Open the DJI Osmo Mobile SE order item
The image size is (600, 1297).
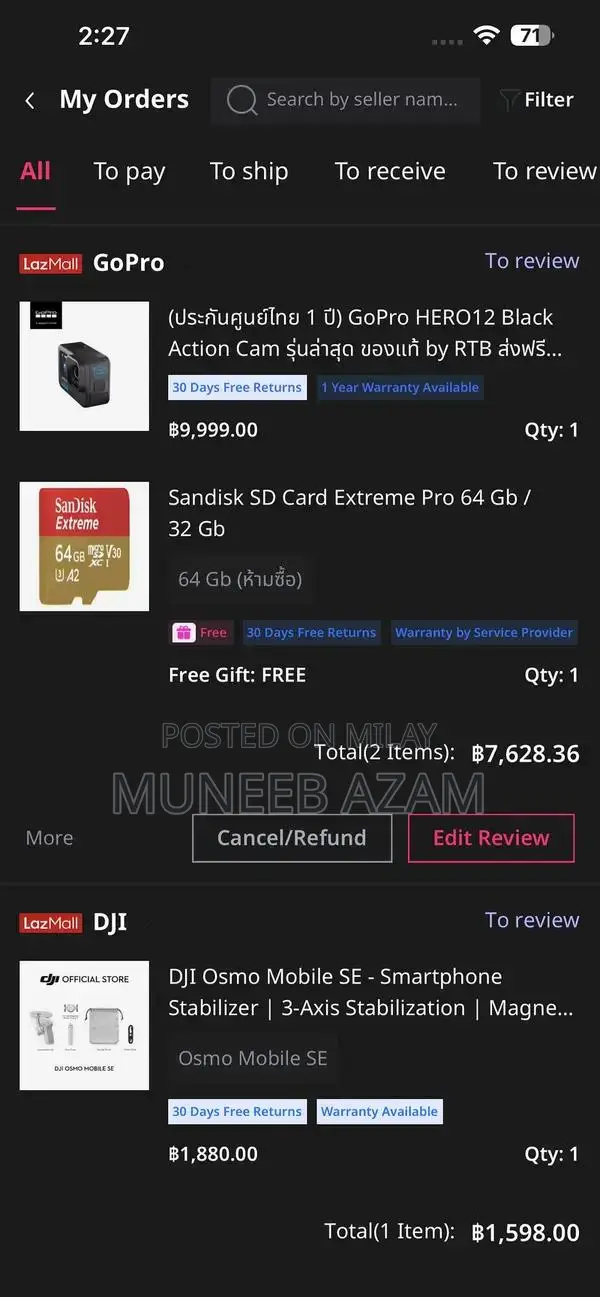[x=370, y=992]
